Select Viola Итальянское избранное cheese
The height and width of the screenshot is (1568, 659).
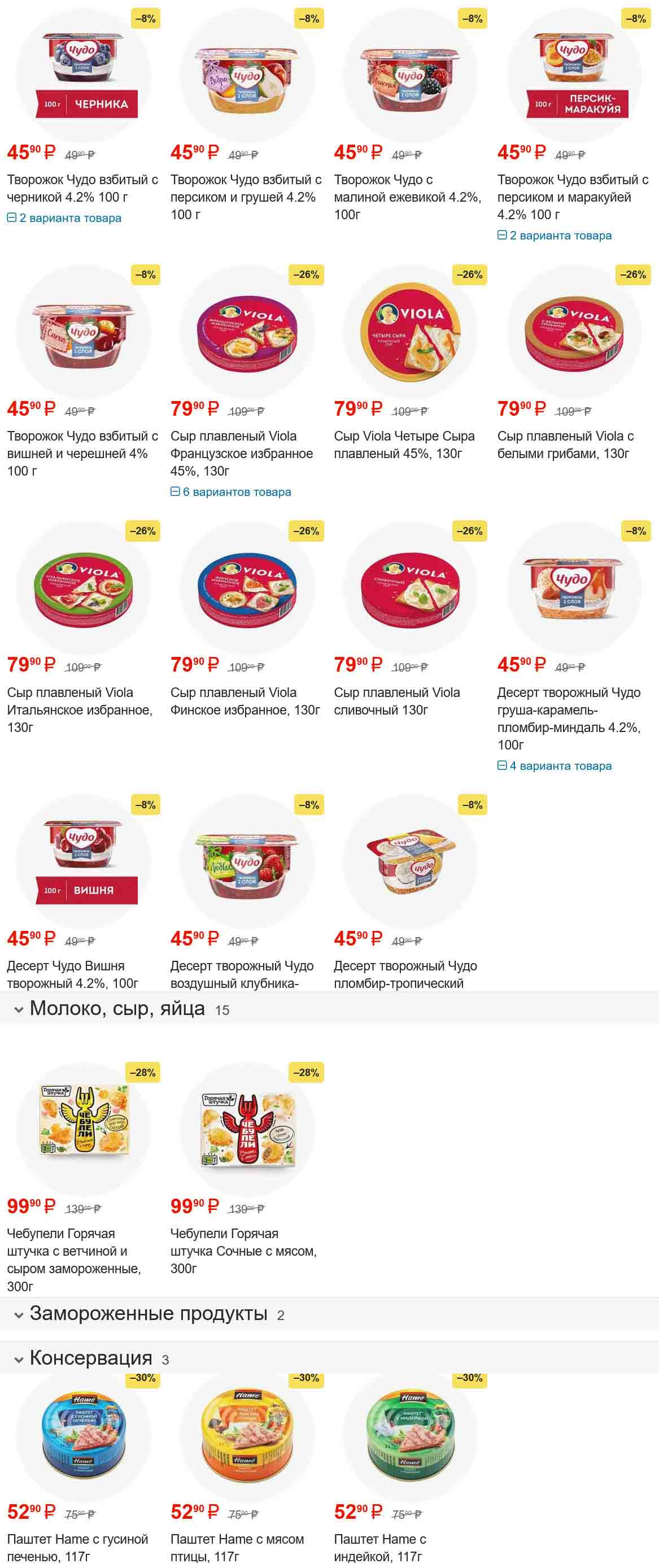point(80,709)
